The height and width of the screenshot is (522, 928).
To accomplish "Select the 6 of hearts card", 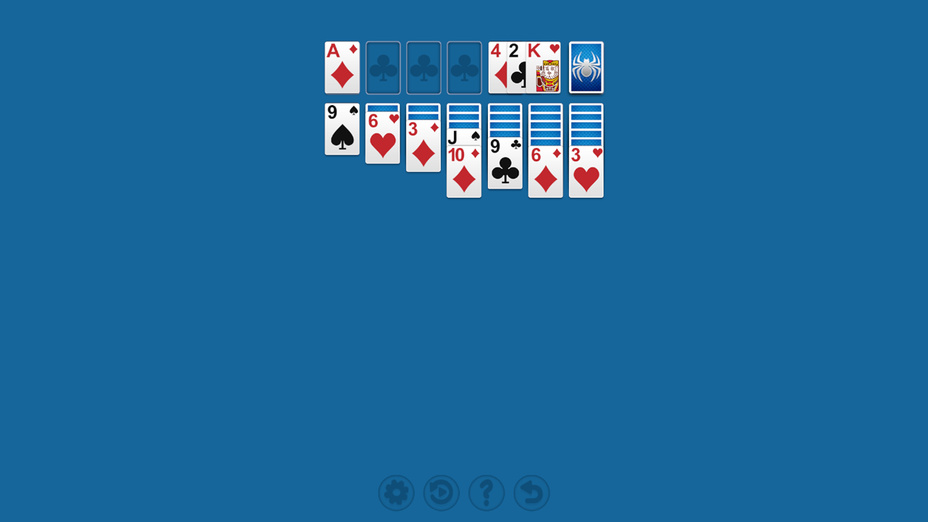I will pyautogui.click(x=383, y=139).
